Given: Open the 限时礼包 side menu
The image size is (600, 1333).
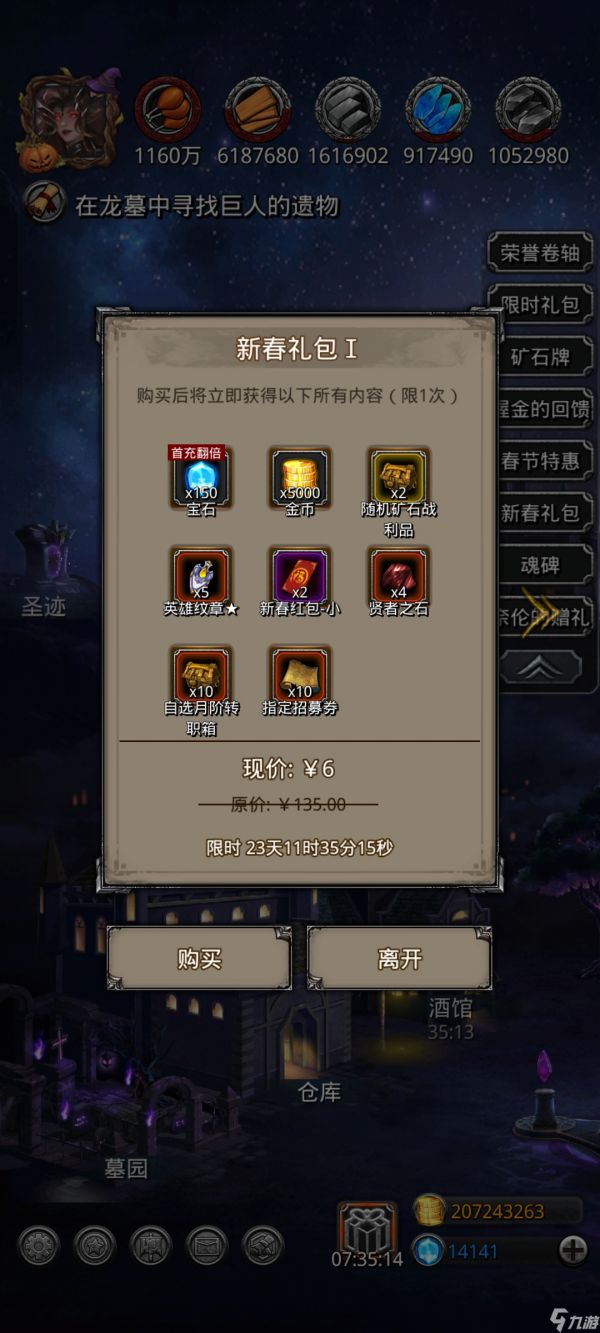Looking at the screenshot, I should [x=540, y=305].
